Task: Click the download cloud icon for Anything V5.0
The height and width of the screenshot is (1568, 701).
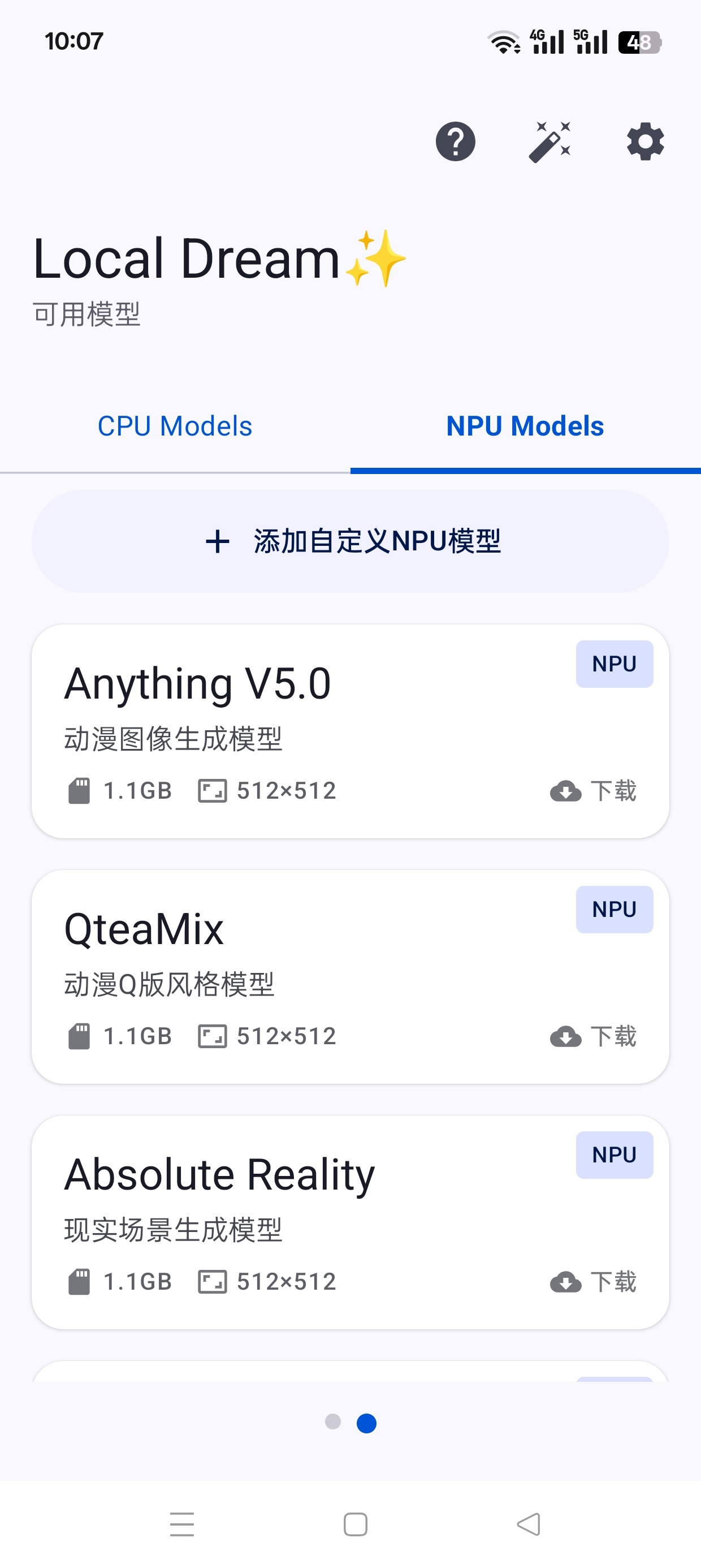Action: 566,791
